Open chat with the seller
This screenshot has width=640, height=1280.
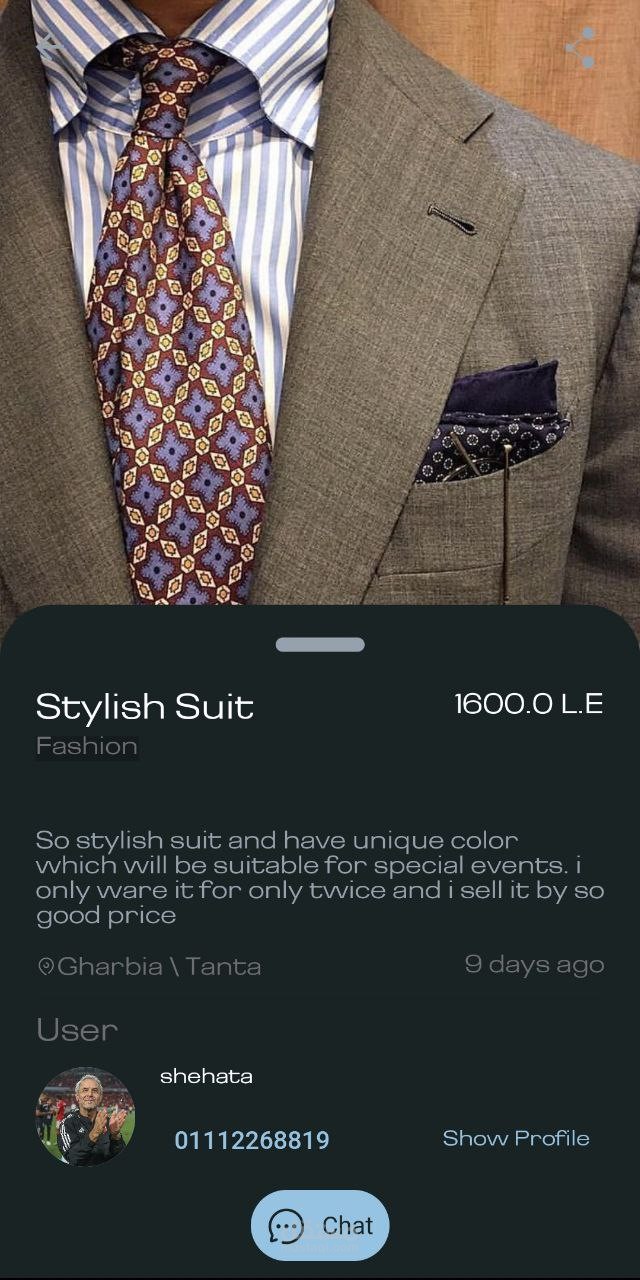pyautogui.click(x=320, y=1225)
